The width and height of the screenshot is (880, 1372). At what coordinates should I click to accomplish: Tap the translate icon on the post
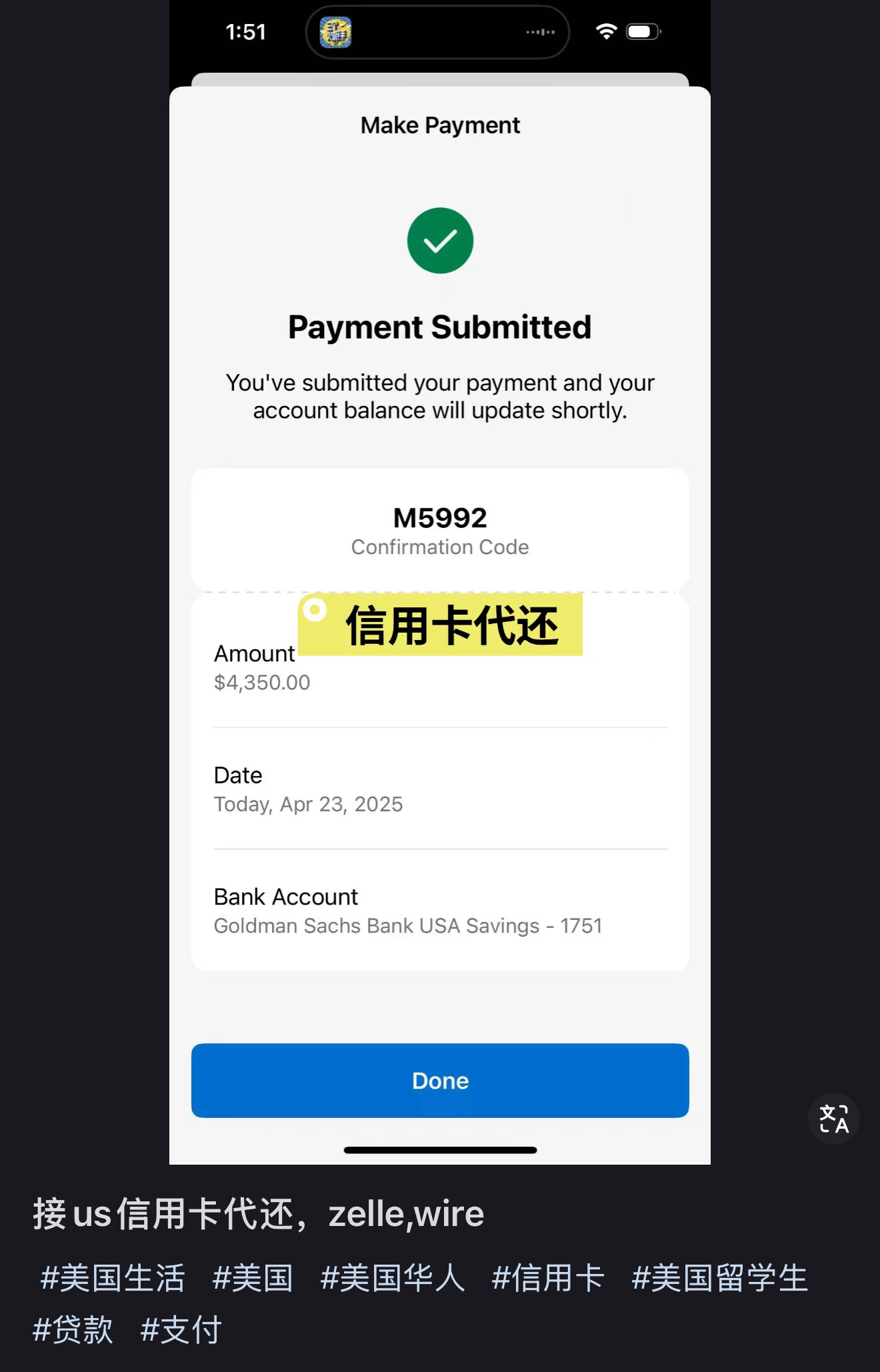pyautogui.click(x=833, y=1119)
